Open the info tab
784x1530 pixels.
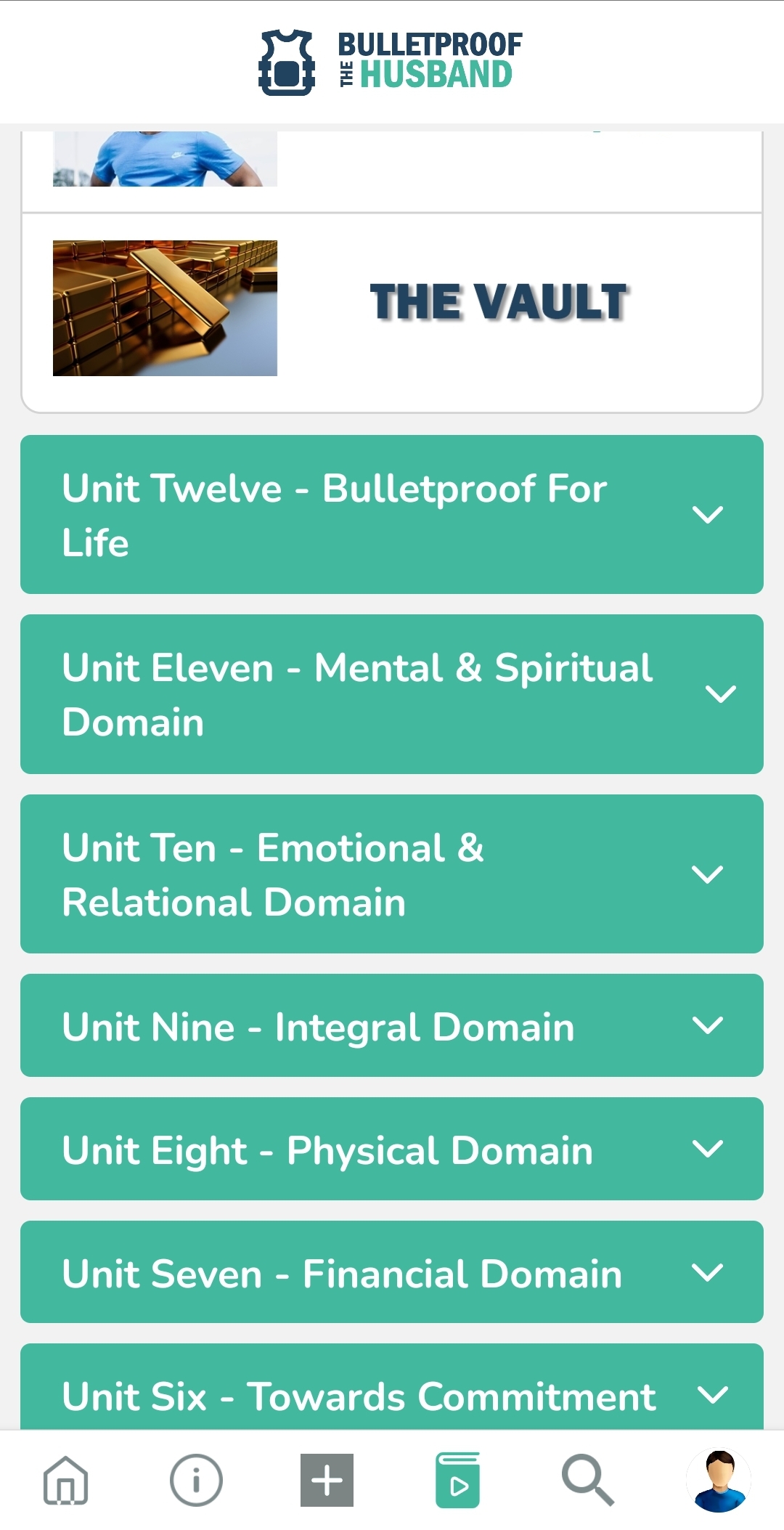tap(196, 1480)
